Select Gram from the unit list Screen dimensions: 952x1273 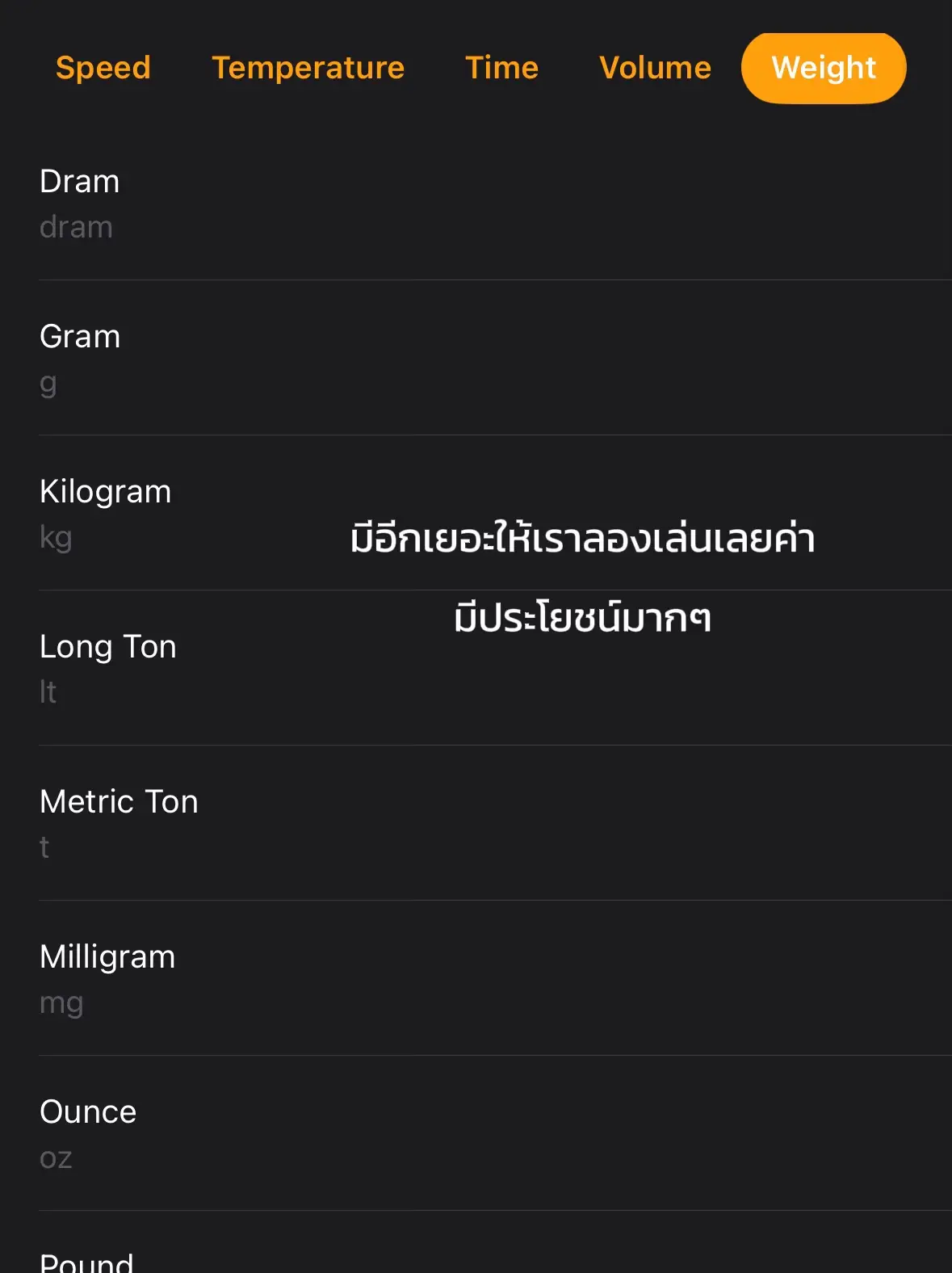click(81, 336)
